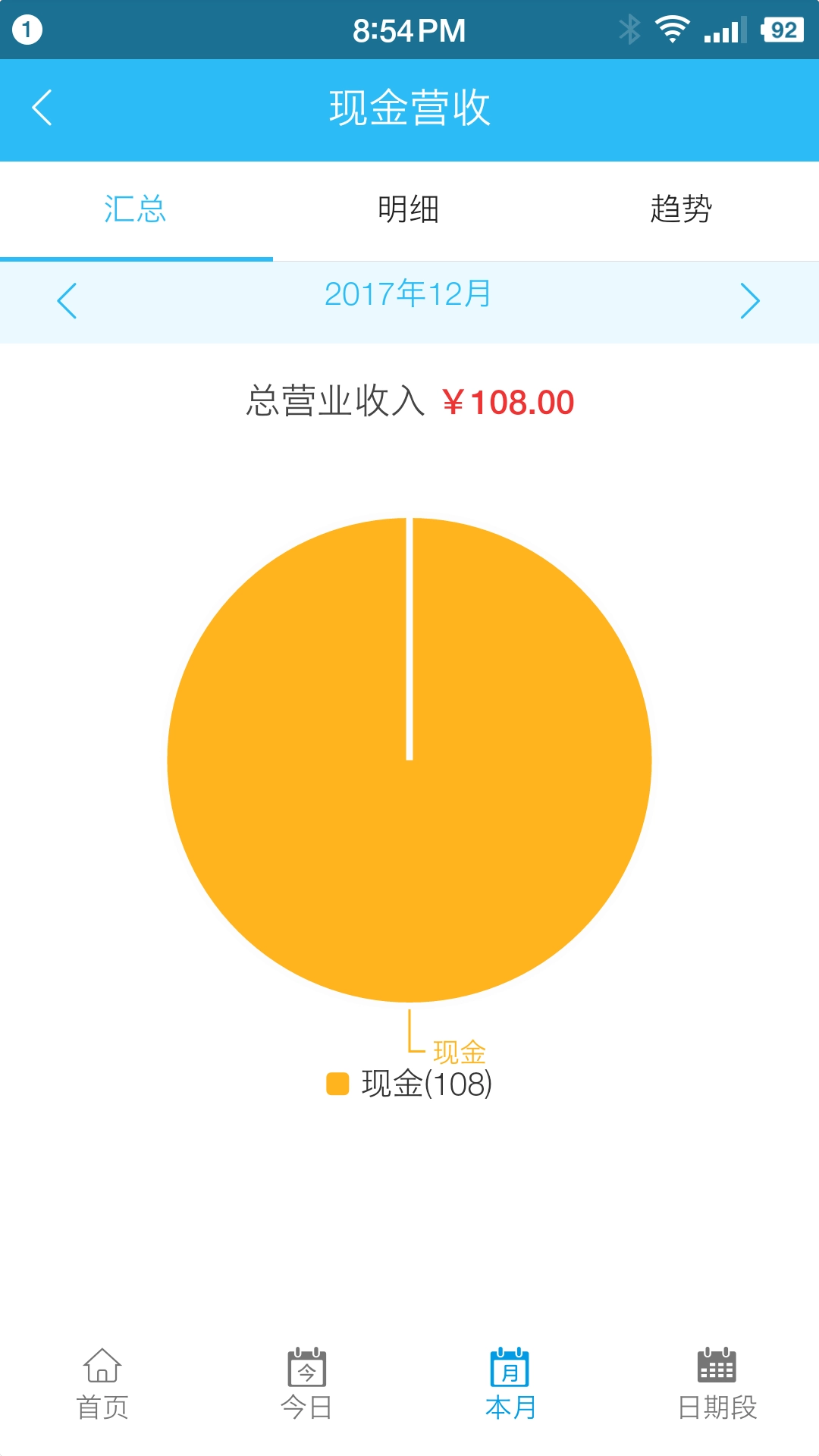The image size is (819, 1456).
Task: Tap the Wi-Fi icon in the status bar
Action: pos(674,29)
